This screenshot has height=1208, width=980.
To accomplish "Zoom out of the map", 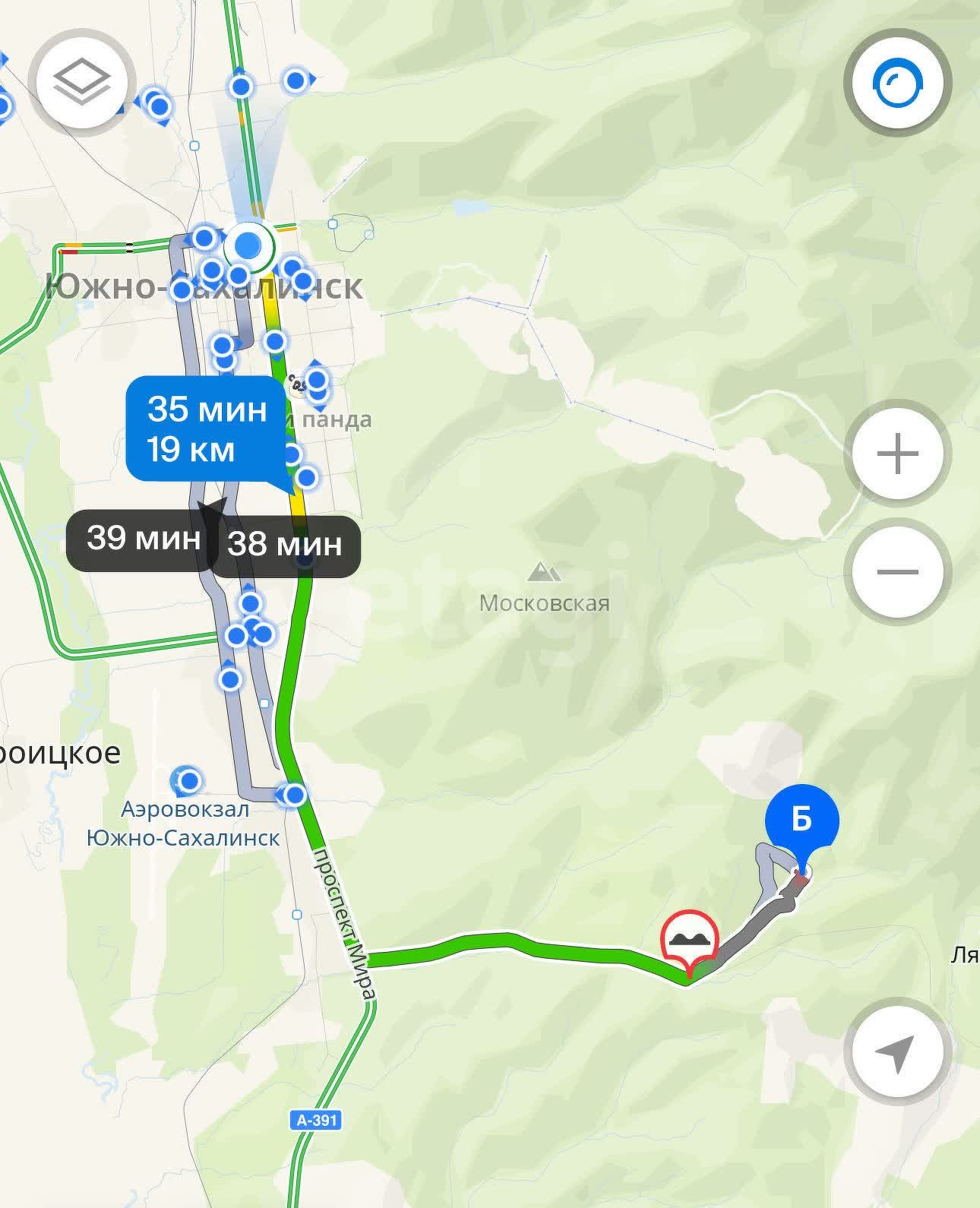I will click(897, 571).
